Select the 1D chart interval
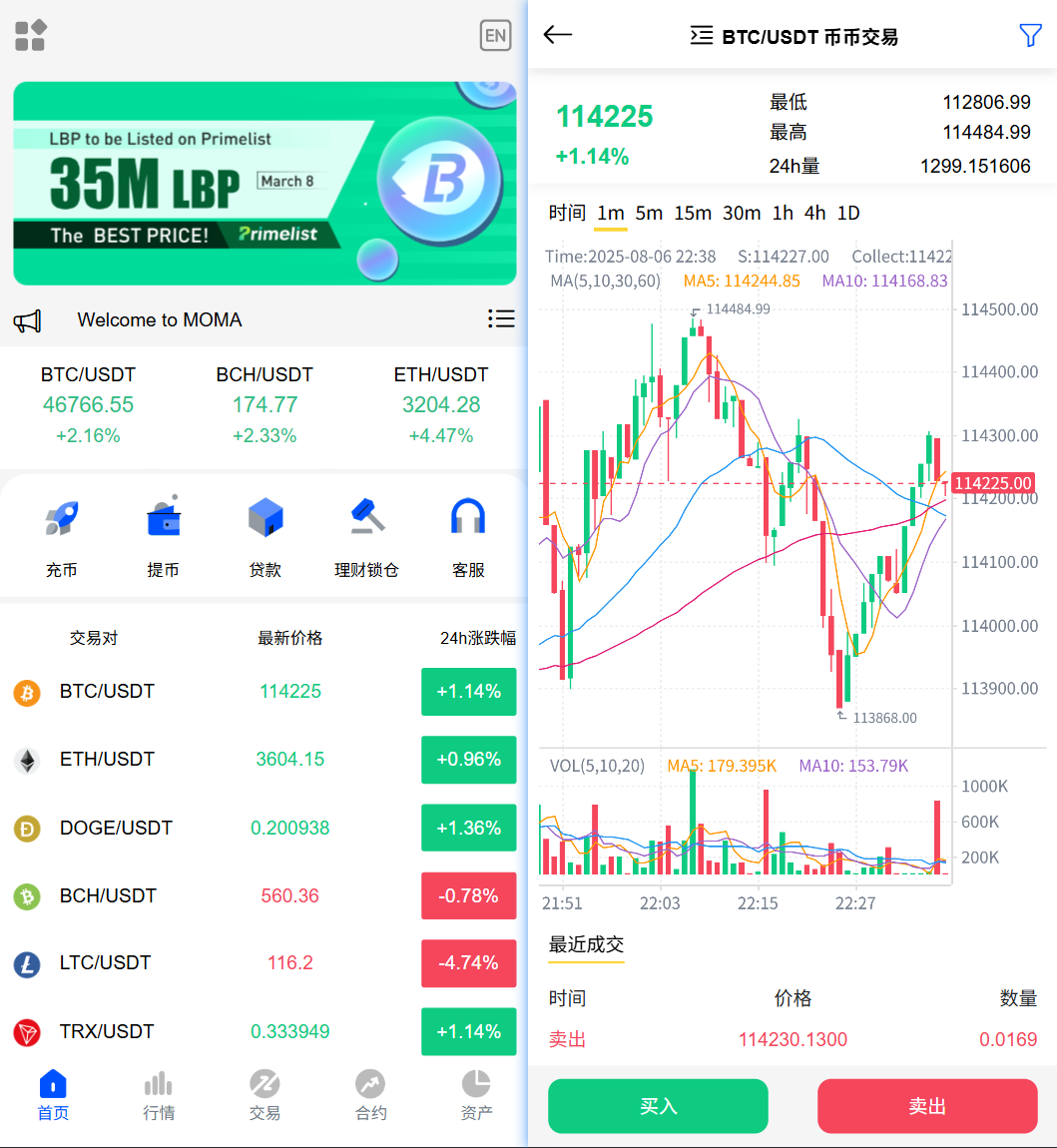Viewport: 1057px width, 1148px height. pos(847,213)
